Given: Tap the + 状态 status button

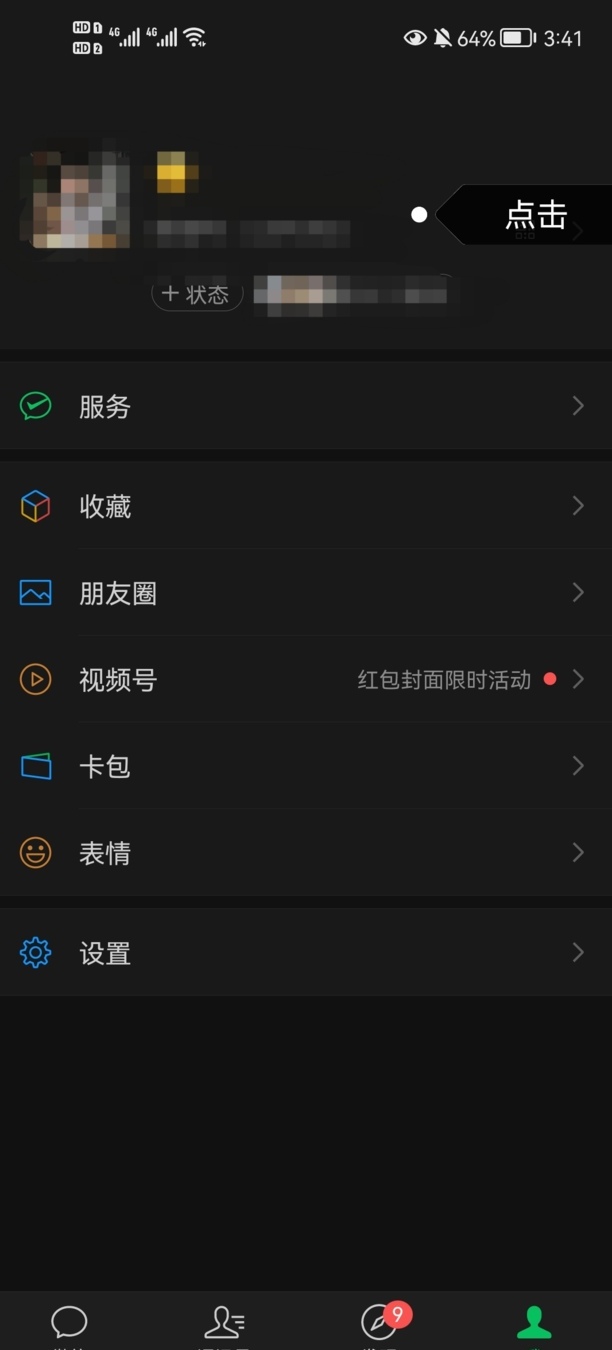Looking at the screenshot, I should pos(197,294).
